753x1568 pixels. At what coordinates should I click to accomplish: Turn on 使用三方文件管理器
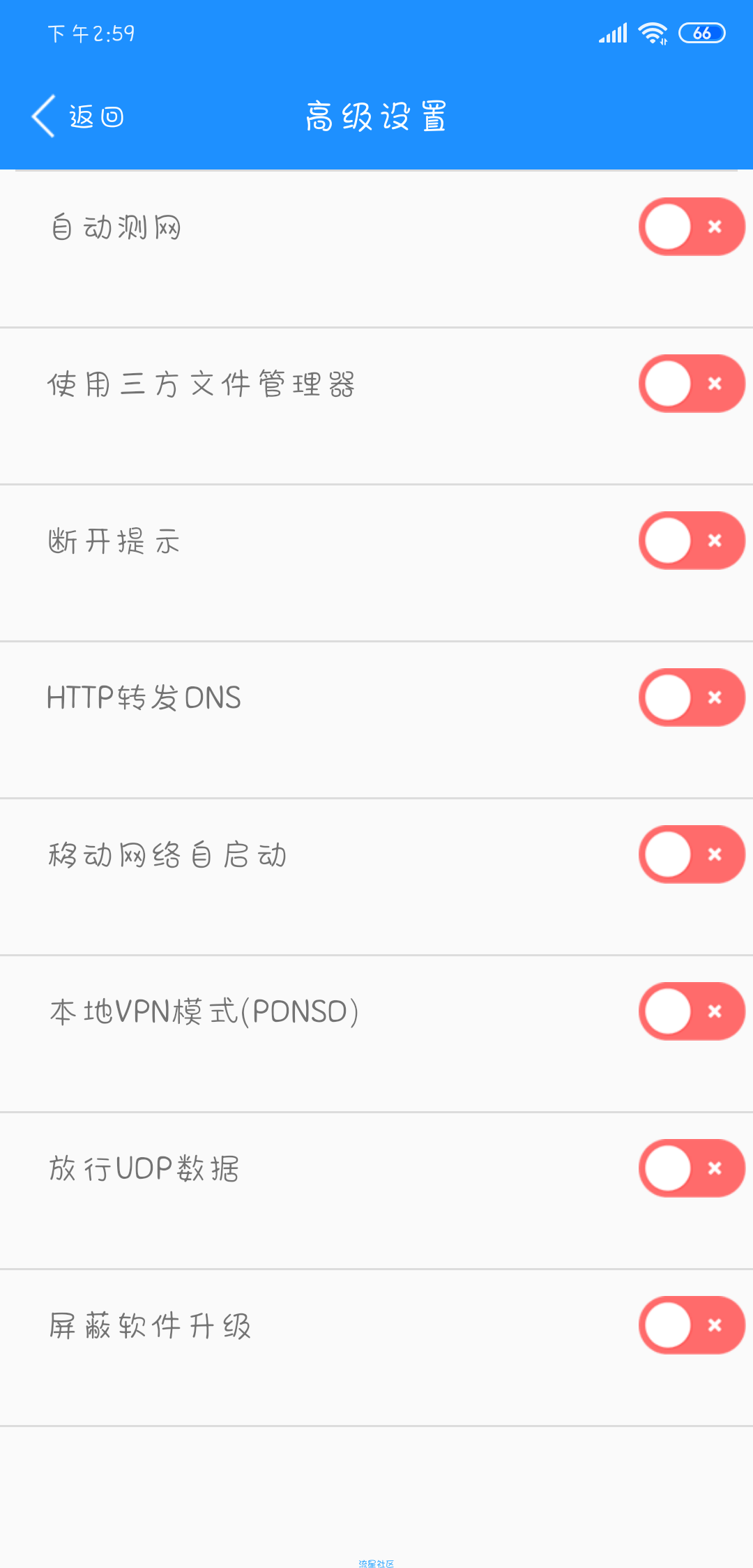[692, 384]
